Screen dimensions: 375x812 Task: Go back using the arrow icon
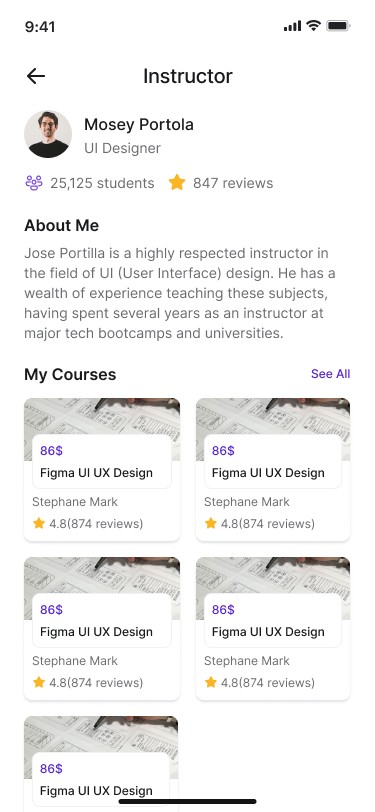(x=36, y=76)
